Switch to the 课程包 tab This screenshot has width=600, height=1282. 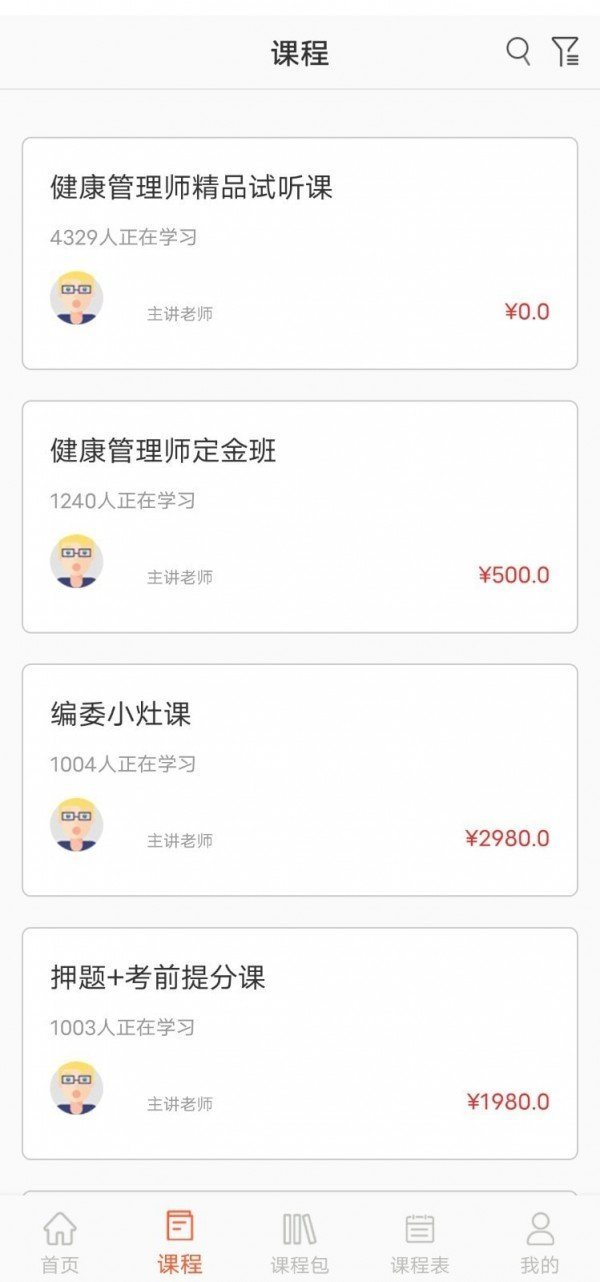coord(300,1240)
